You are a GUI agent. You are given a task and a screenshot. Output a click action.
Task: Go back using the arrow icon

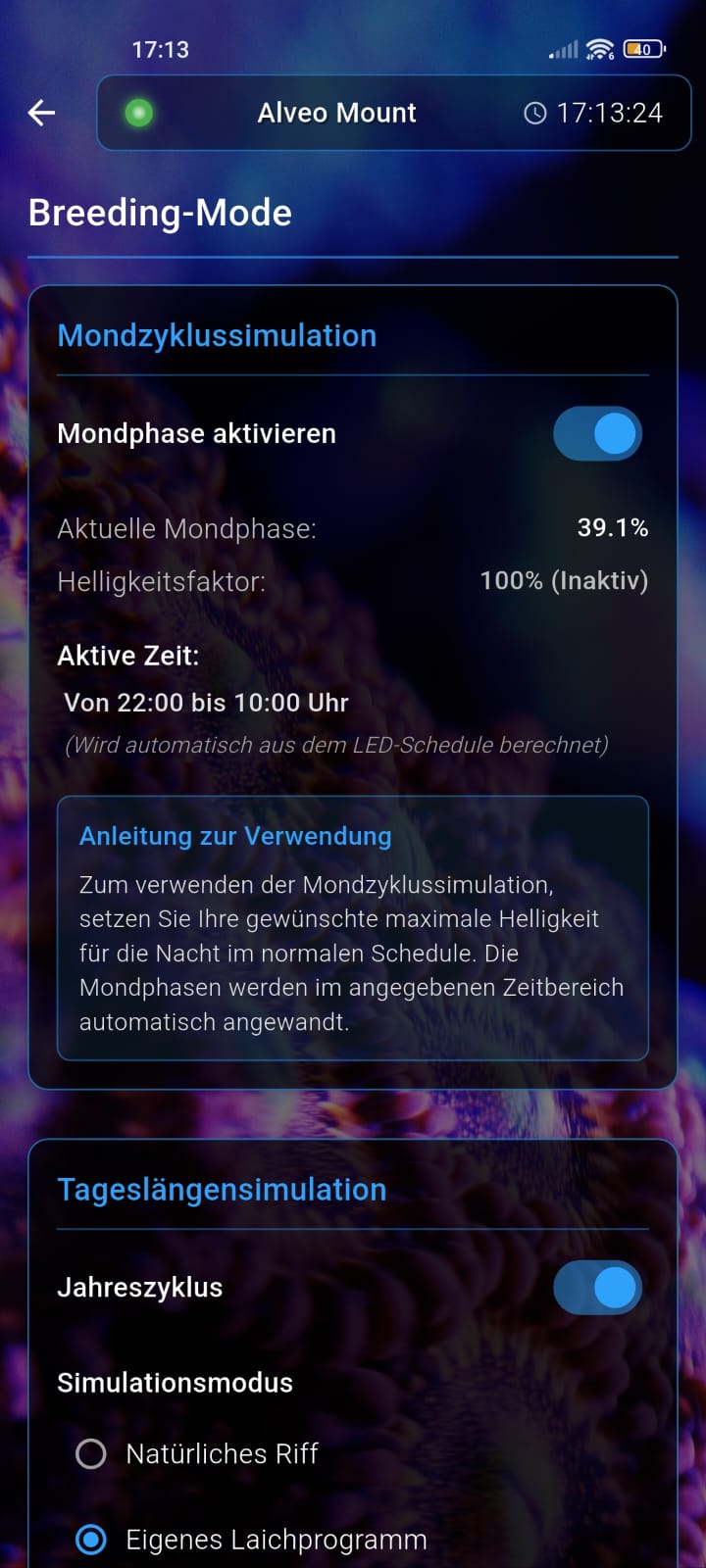pos(41,113)
